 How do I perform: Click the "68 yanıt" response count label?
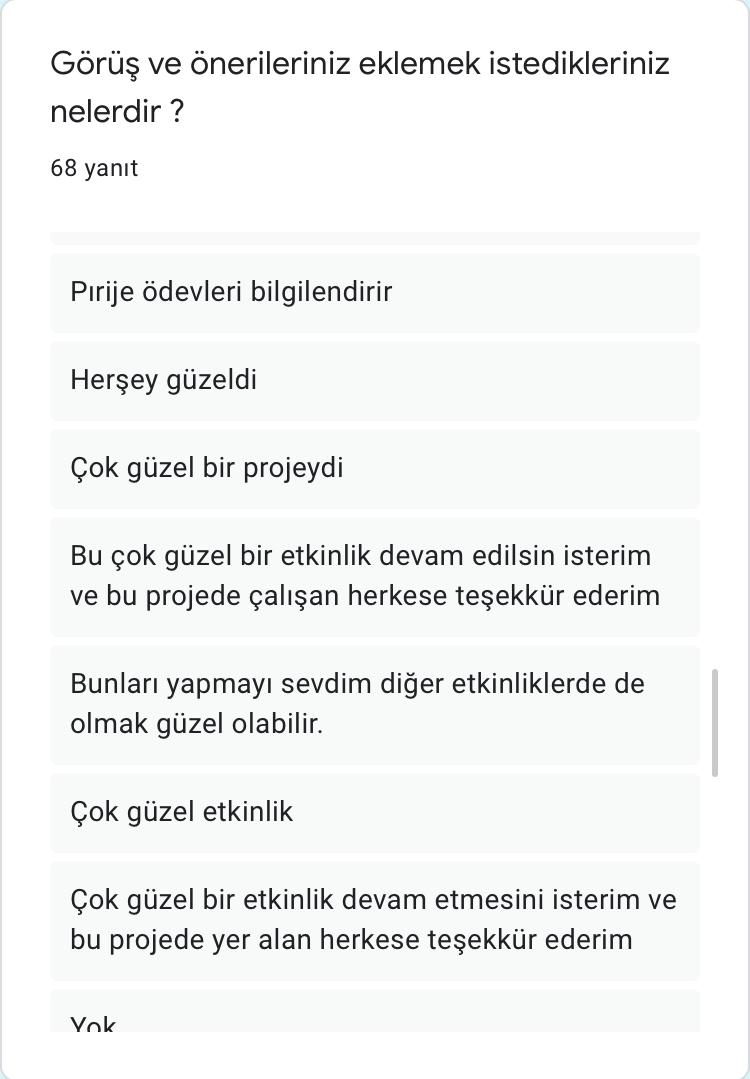pos(93,168)
